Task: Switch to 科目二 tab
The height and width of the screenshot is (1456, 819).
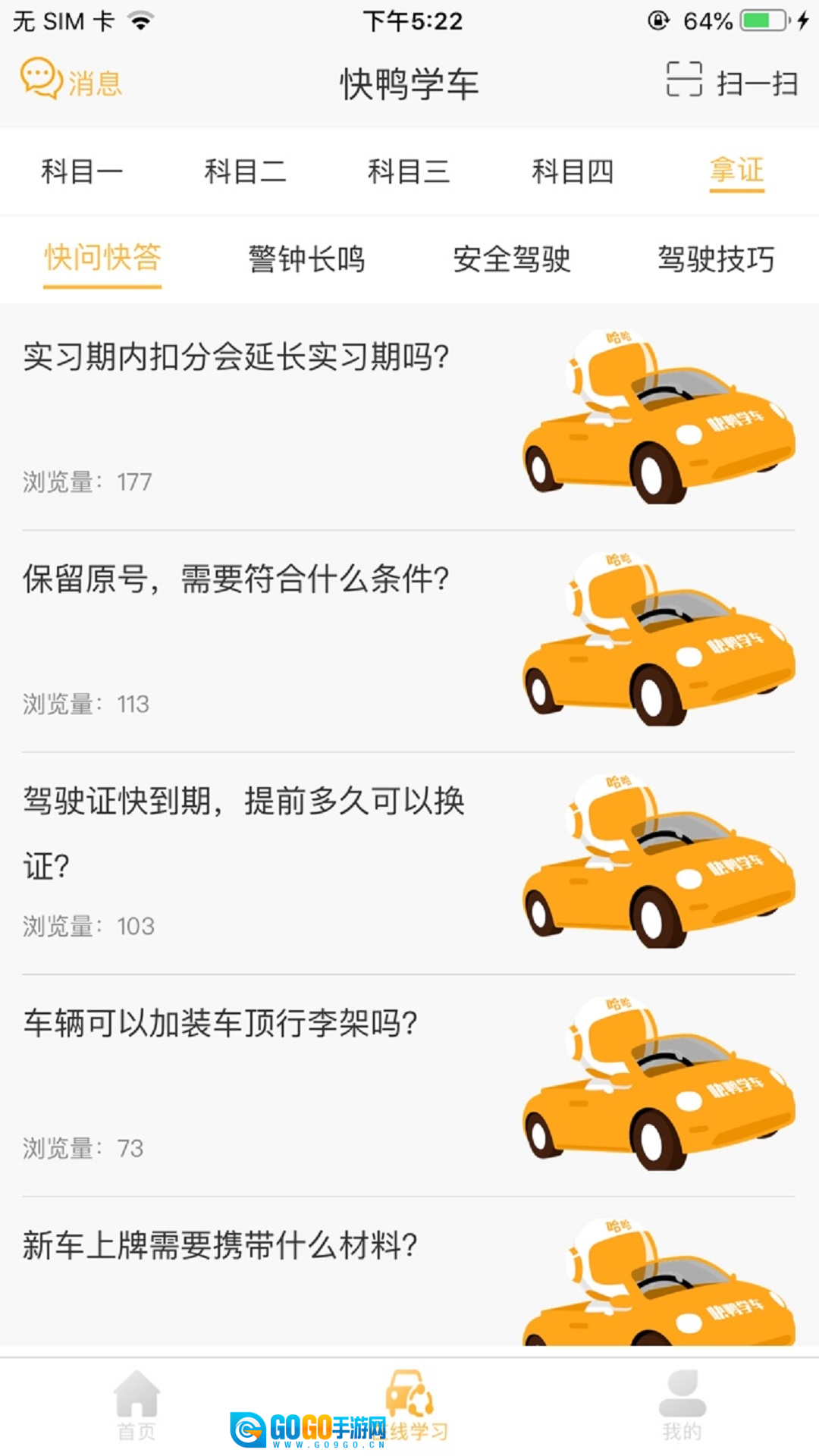Action: 246,171
